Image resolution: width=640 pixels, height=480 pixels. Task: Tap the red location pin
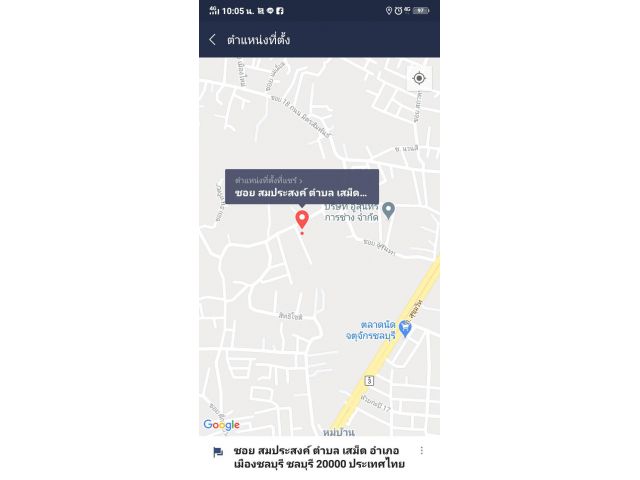pyautogui.click(x=302, y=219)
